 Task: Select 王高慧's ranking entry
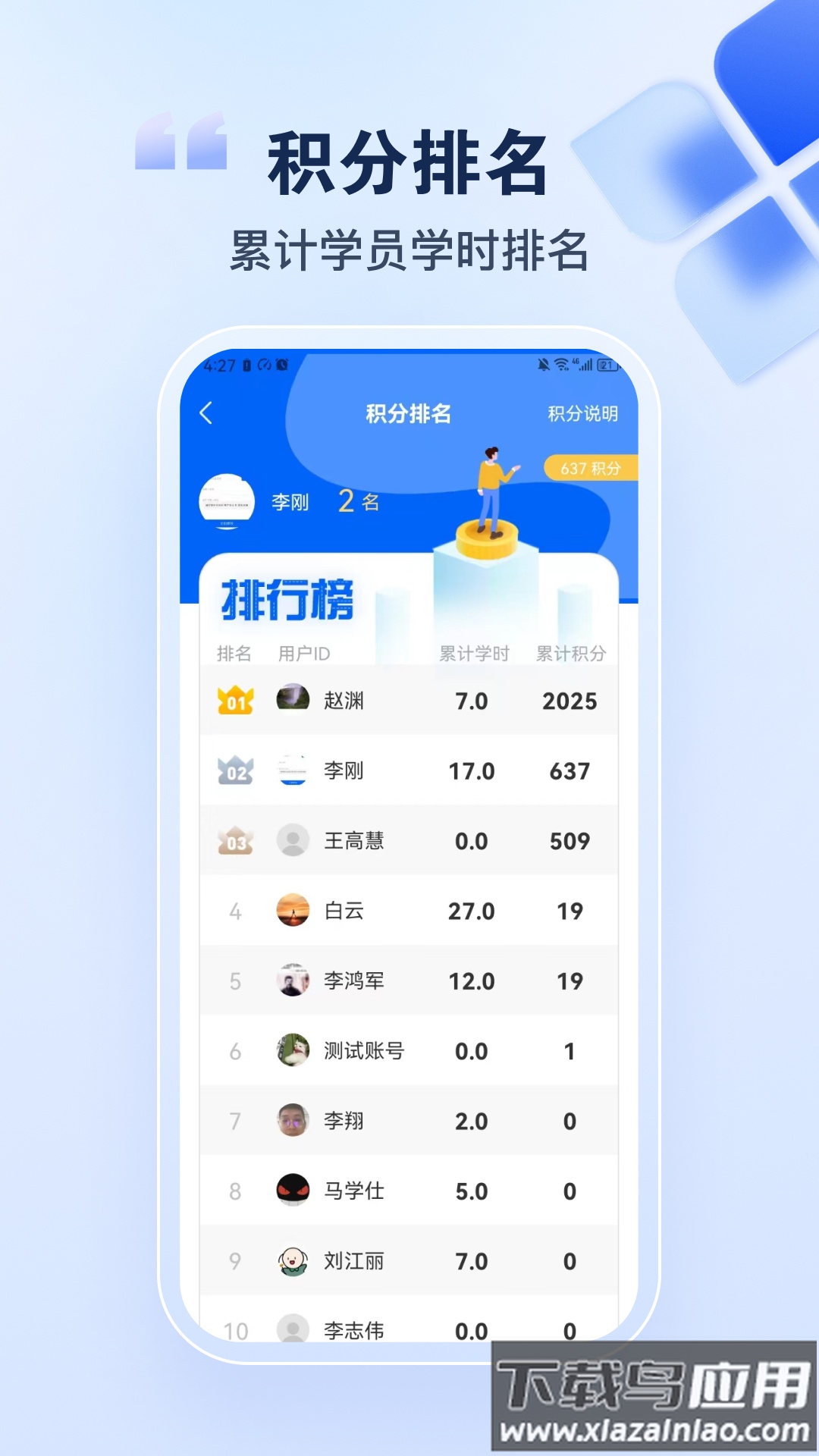409,840
